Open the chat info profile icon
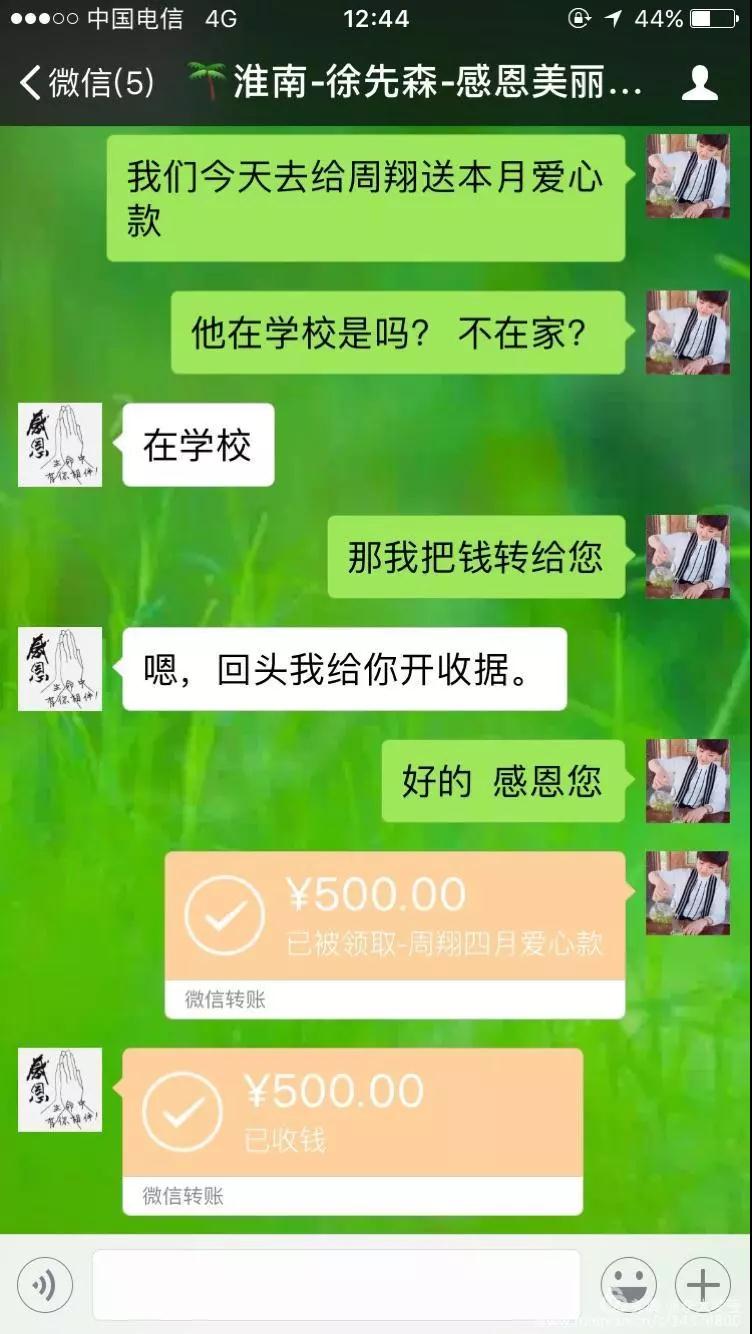 (x=699, y=83)
